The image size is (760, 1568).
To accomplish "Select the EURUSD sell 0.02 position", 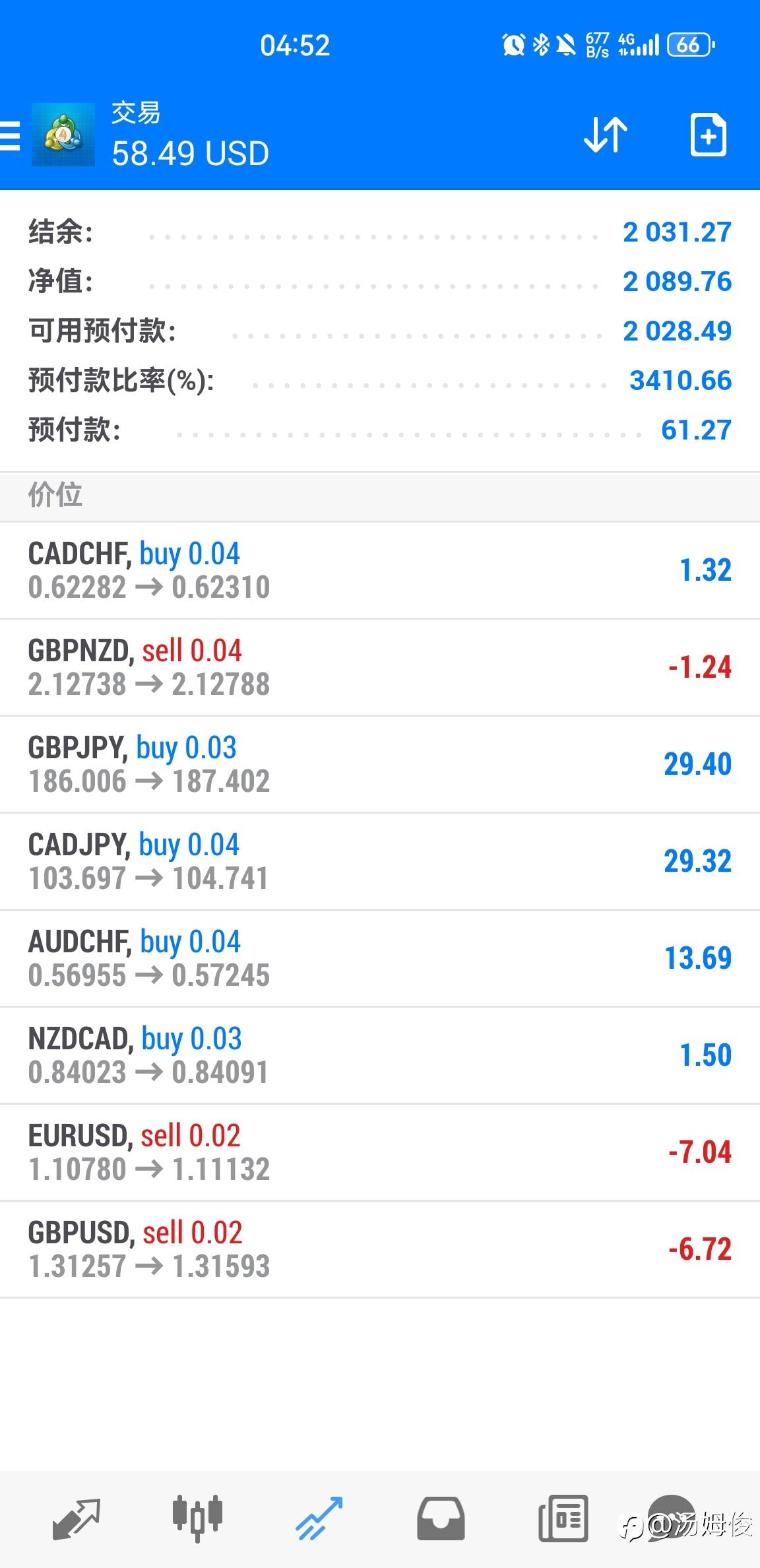I will pos(380,1152).
